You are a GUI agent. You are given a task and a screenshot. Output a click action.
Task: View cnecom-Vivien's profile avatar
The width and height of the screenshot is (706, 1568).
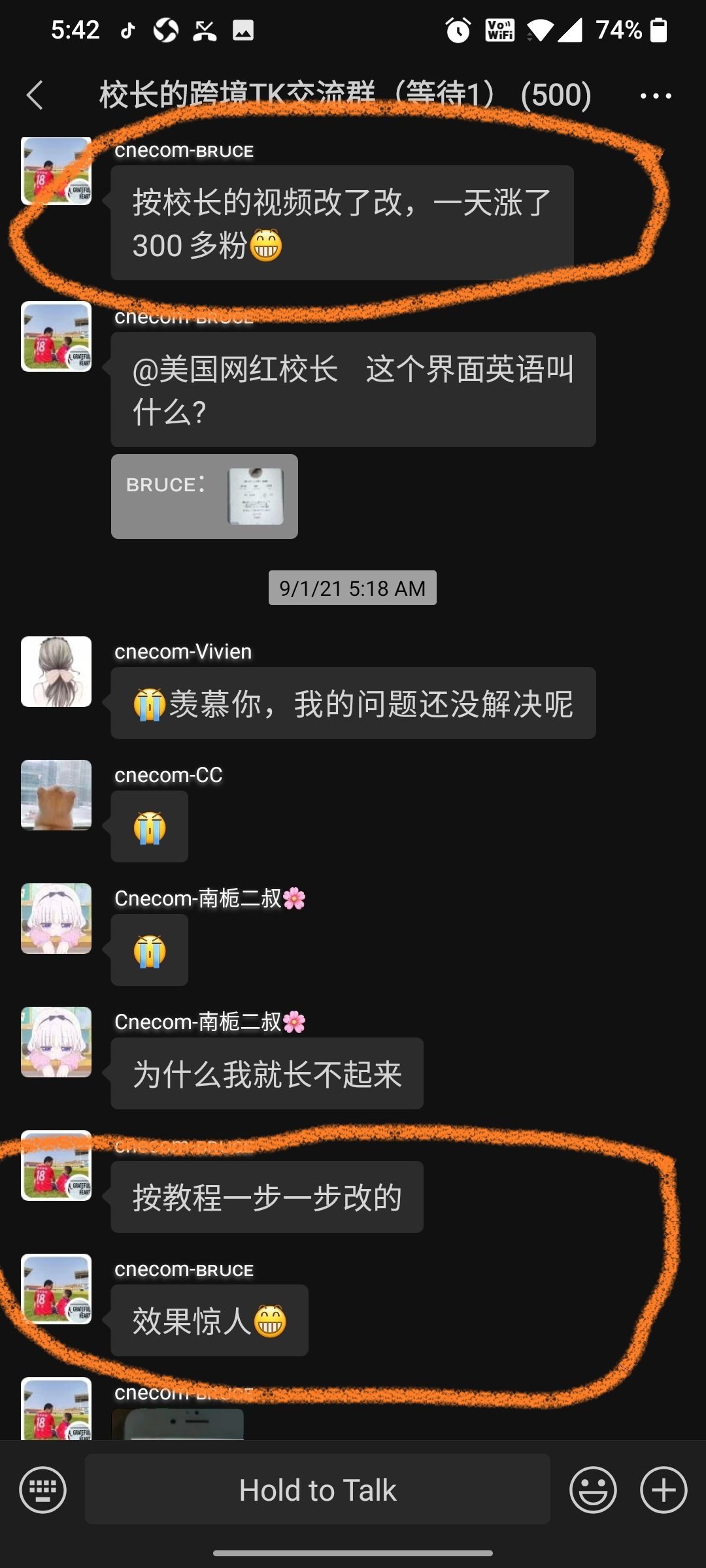click(x=56, y=672)
